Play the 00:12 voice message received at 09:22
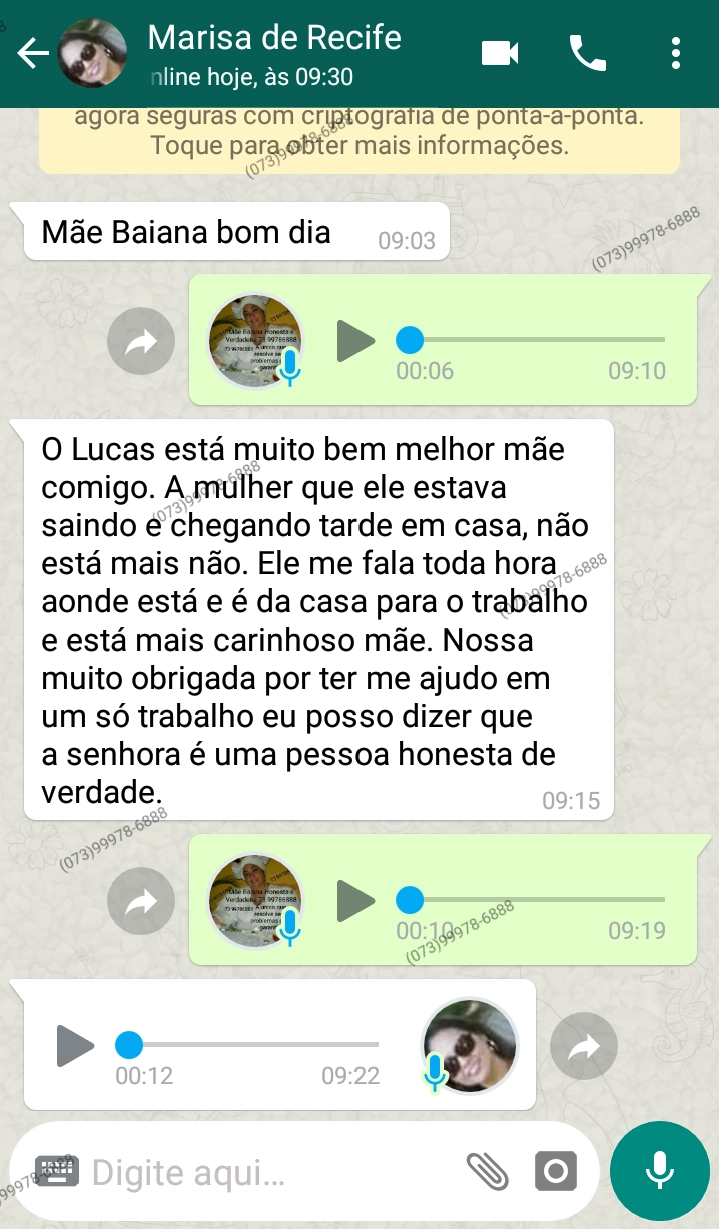The height and width of the screenshot is (1229, 719). click(76, 1046)
